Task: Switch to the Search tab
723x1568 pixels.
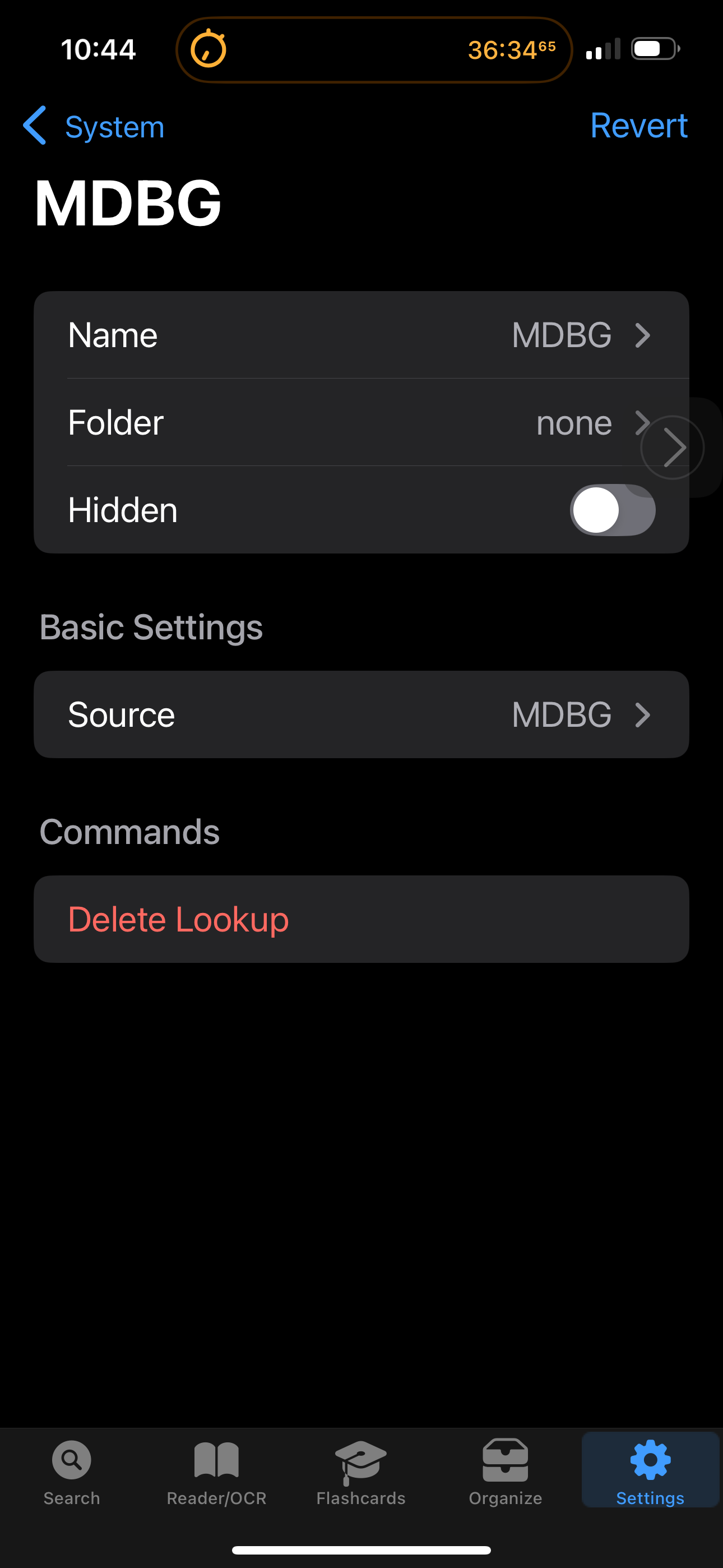Action: click(x=72, y=1472)
